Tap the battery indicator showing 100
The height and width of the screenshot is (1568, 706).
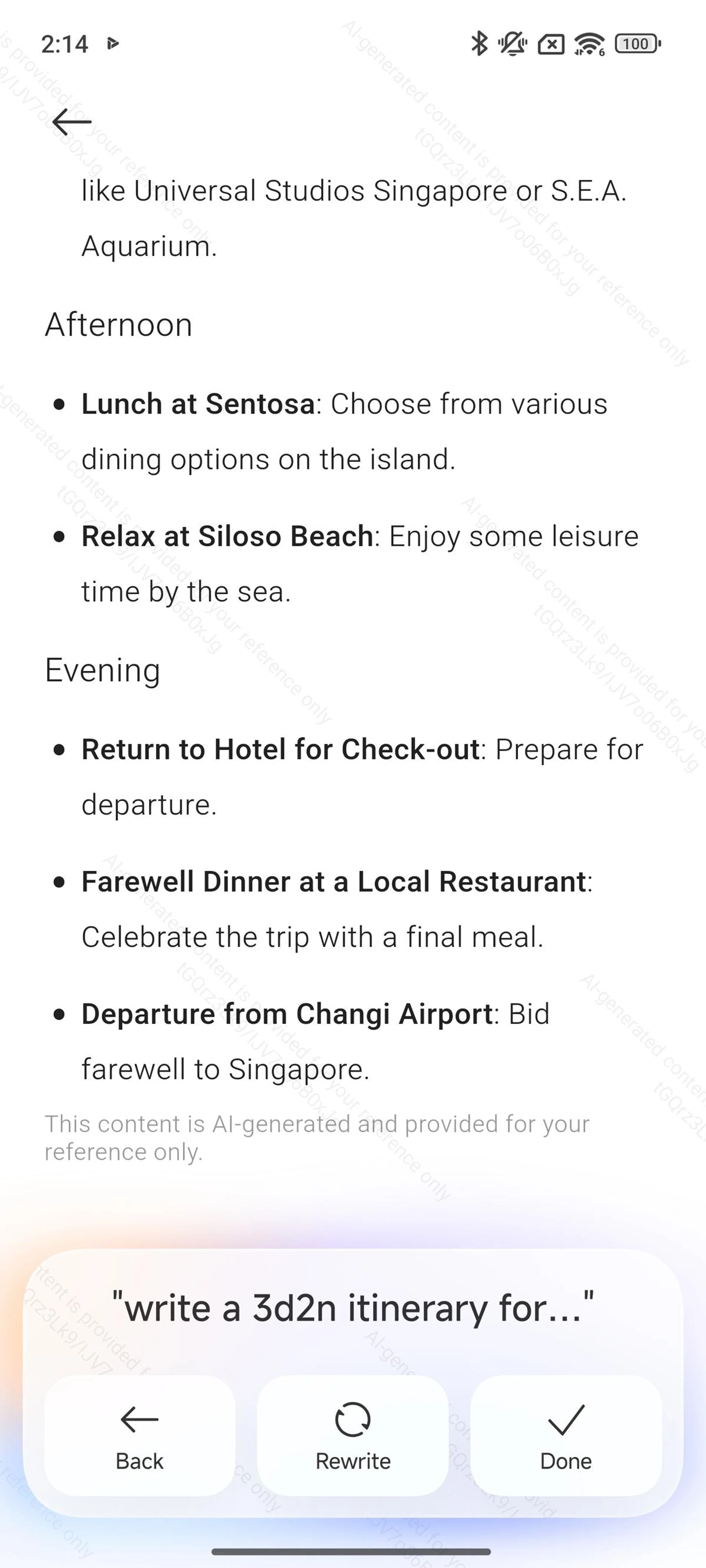pos(635,44)
